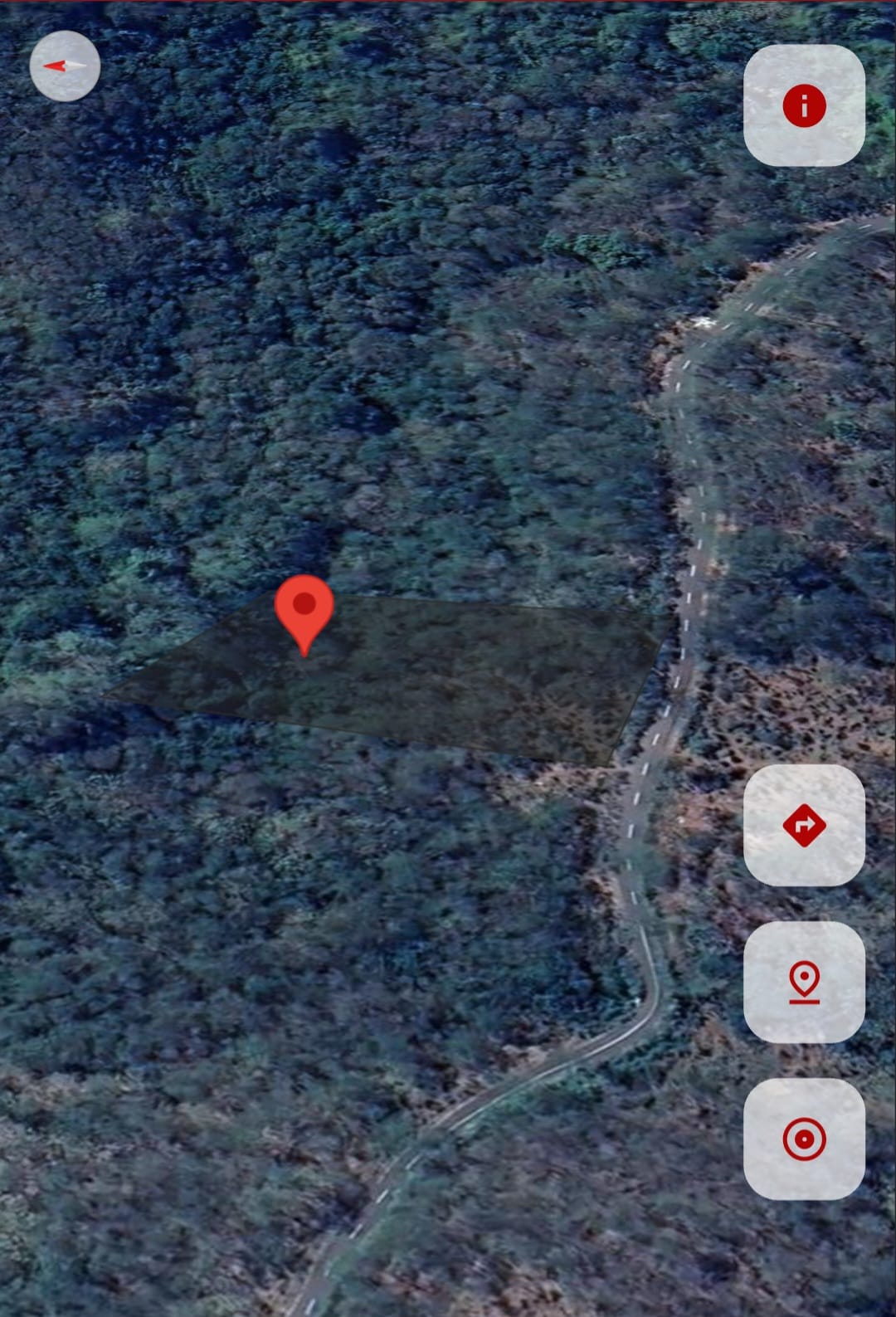Center map using the target button
This screenshot has height=1317, width=896.
[x=804, y=1139]
